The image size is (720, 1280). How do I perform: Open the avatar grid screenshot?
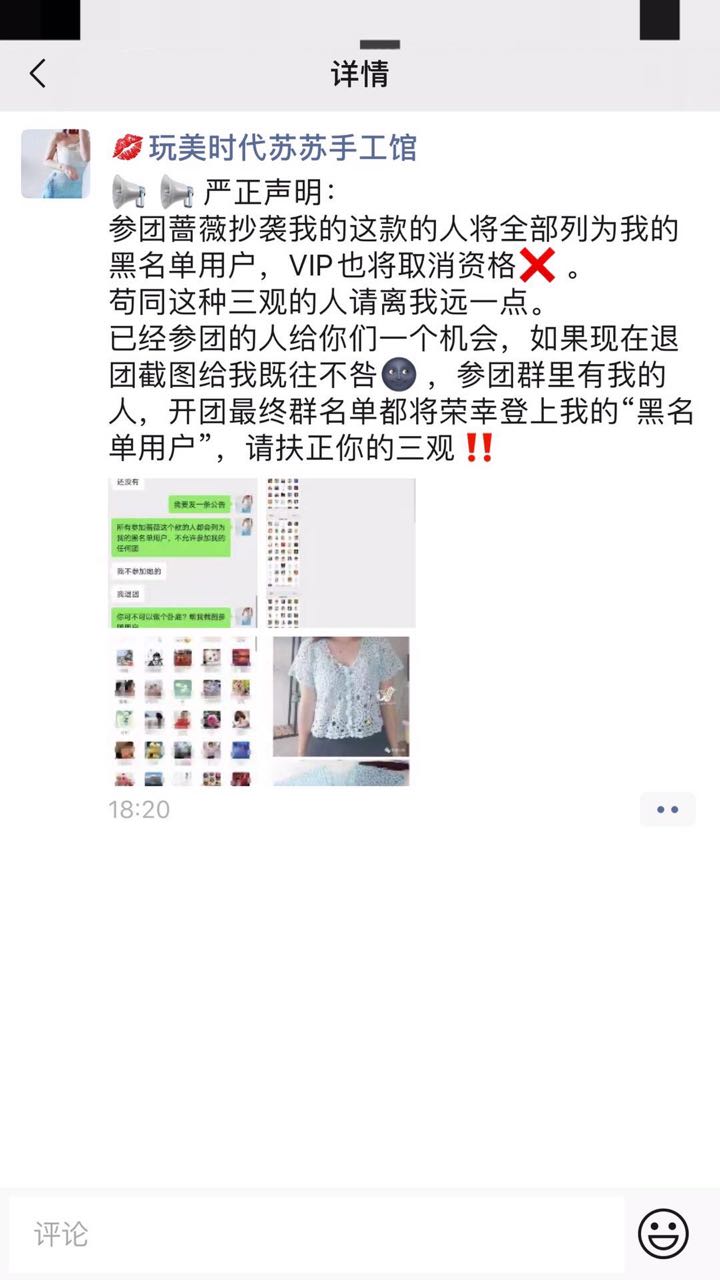pyautogui.click(x=183, y=710)
